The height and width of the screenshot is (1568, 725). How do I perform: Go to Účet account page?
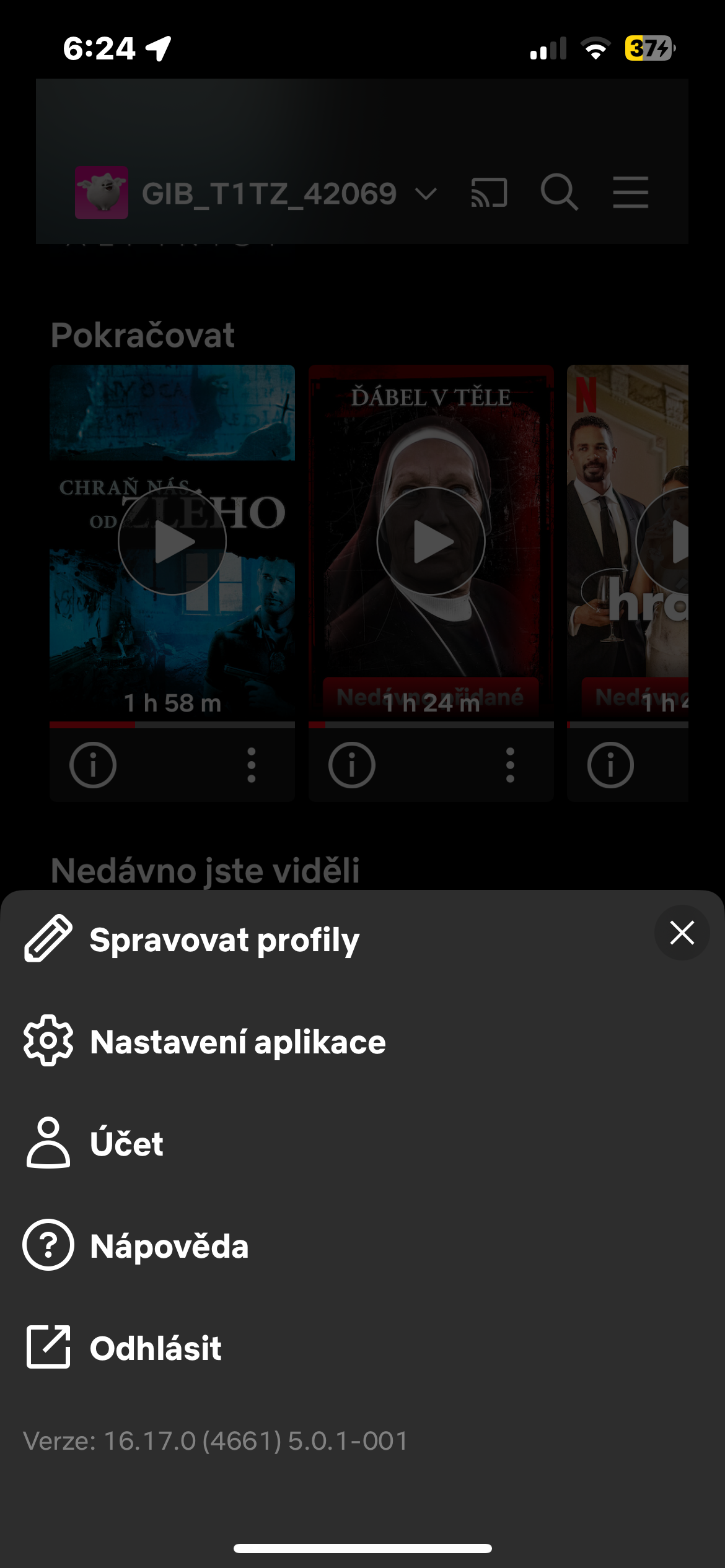tap(126, 1143)
